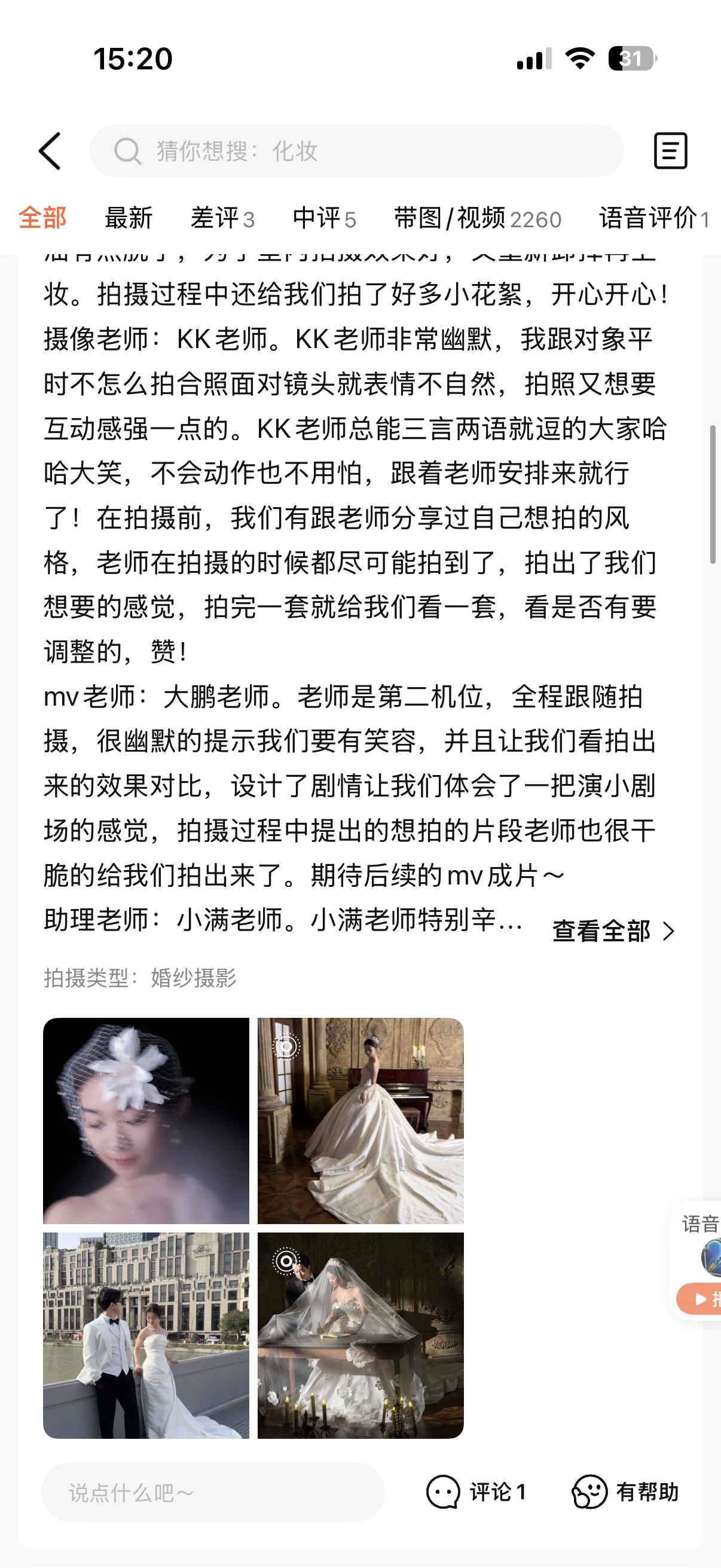The width and height of the screenshot is (721, 1568).
Task: Open the list icon at top right
Action: click(x=671, y=150)
